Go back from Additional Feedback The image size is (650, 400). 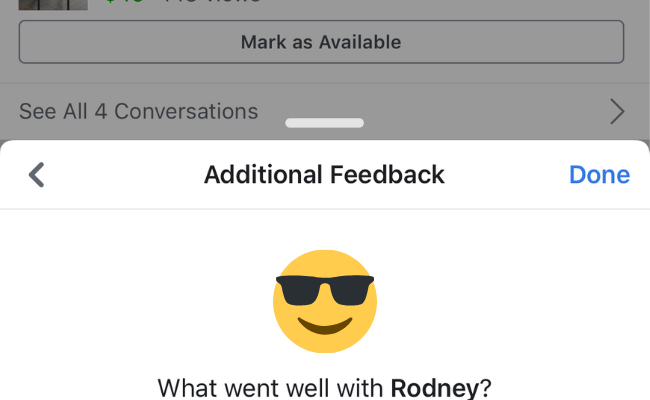[x=37, y=175]
